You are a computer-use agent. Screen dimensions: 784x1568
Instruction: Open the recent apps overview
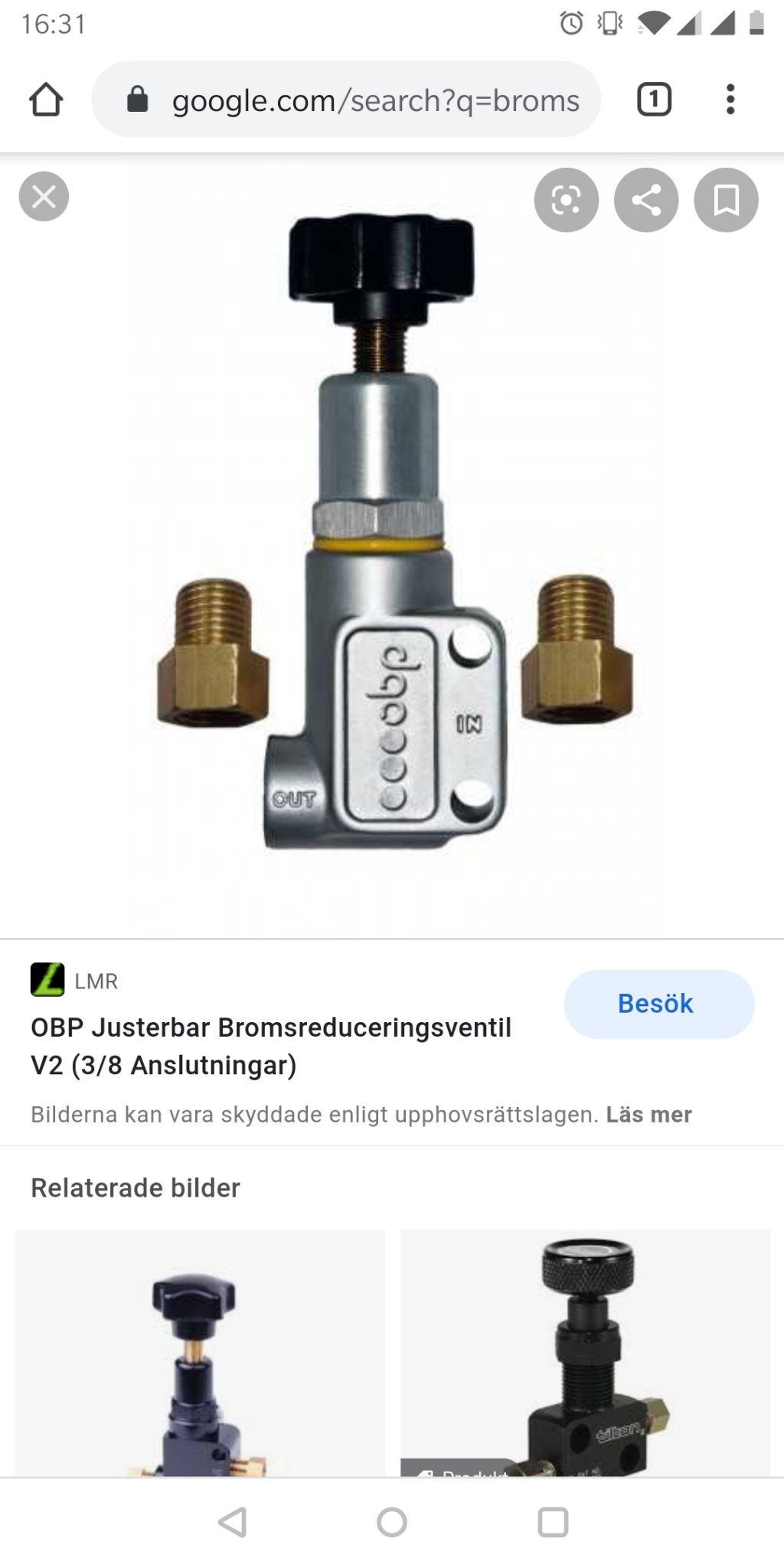point(553,1522)
